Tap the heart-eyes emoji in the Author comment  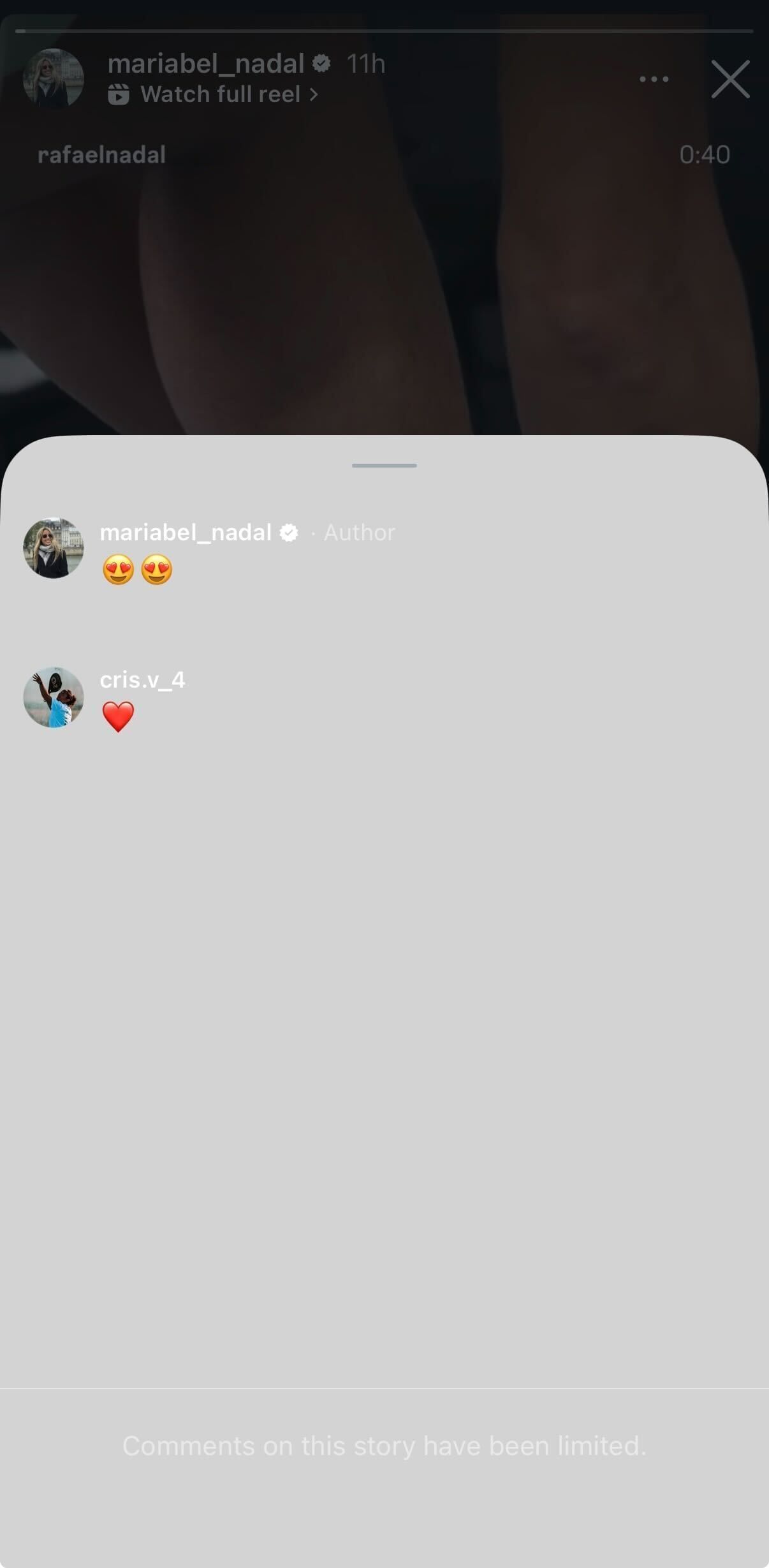tap(120, 571)
